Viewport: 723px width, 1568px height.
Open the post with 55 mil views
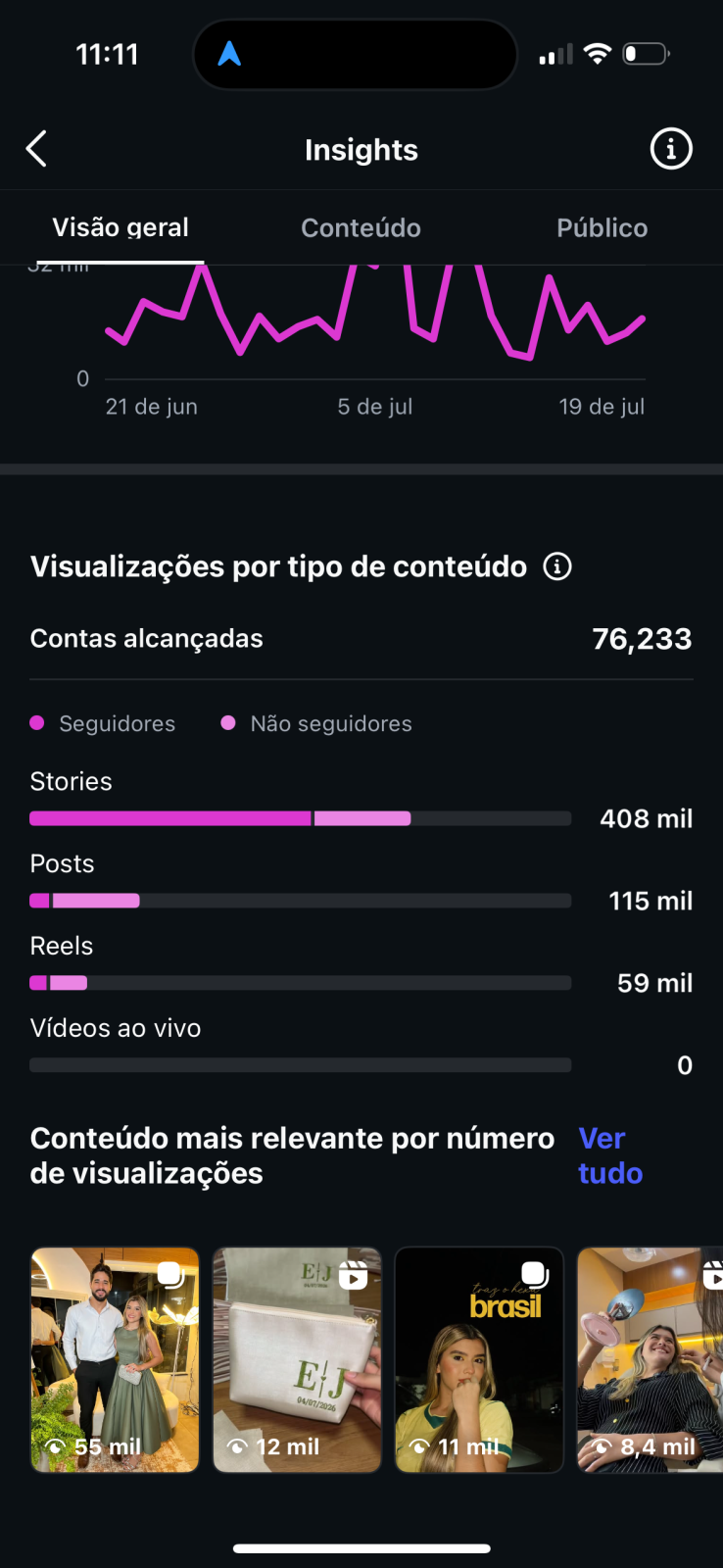pyautogui.click(x=115, y=1359)
